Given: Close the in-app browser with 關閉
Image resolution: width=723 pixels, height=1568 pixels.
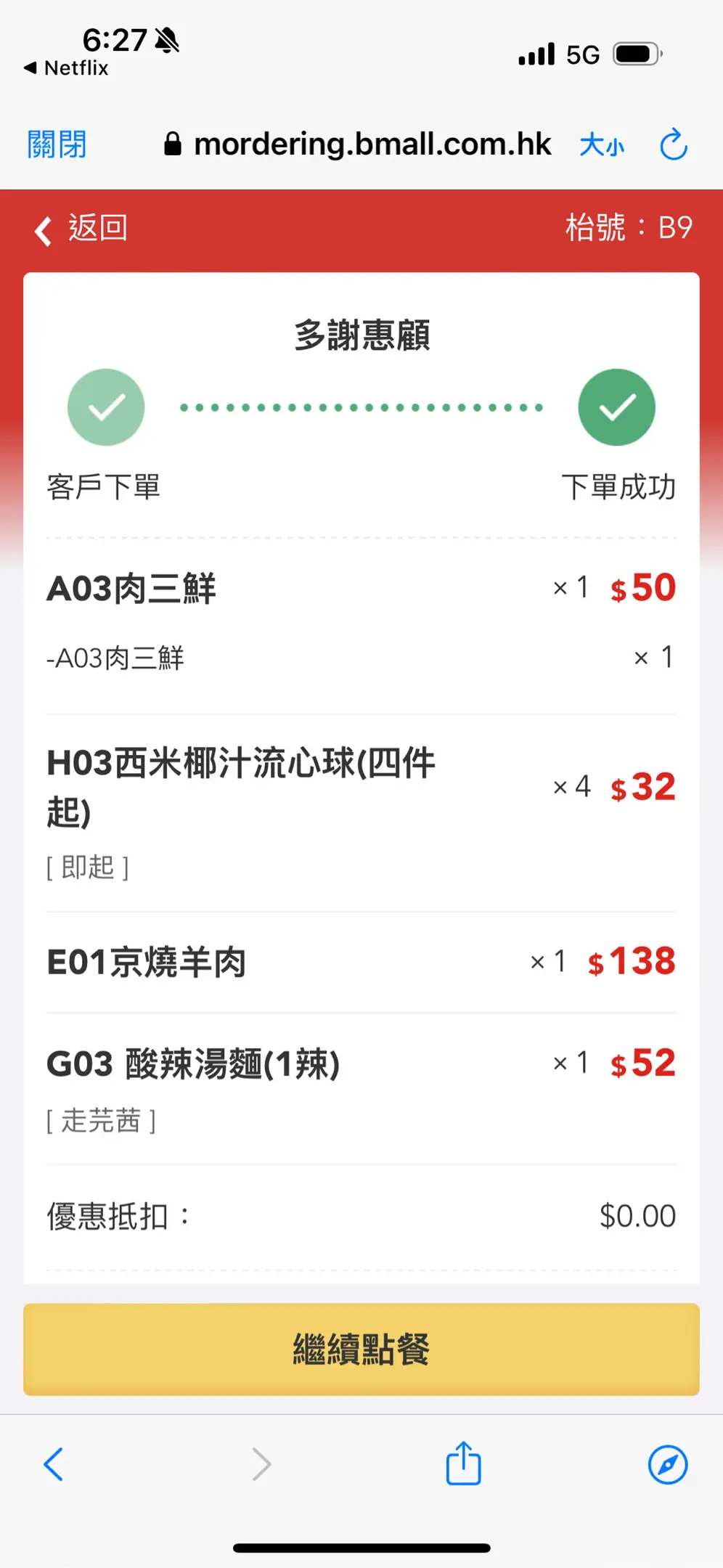Looking at the screenshot, I should pyautogui.click(x=57, y=144).
